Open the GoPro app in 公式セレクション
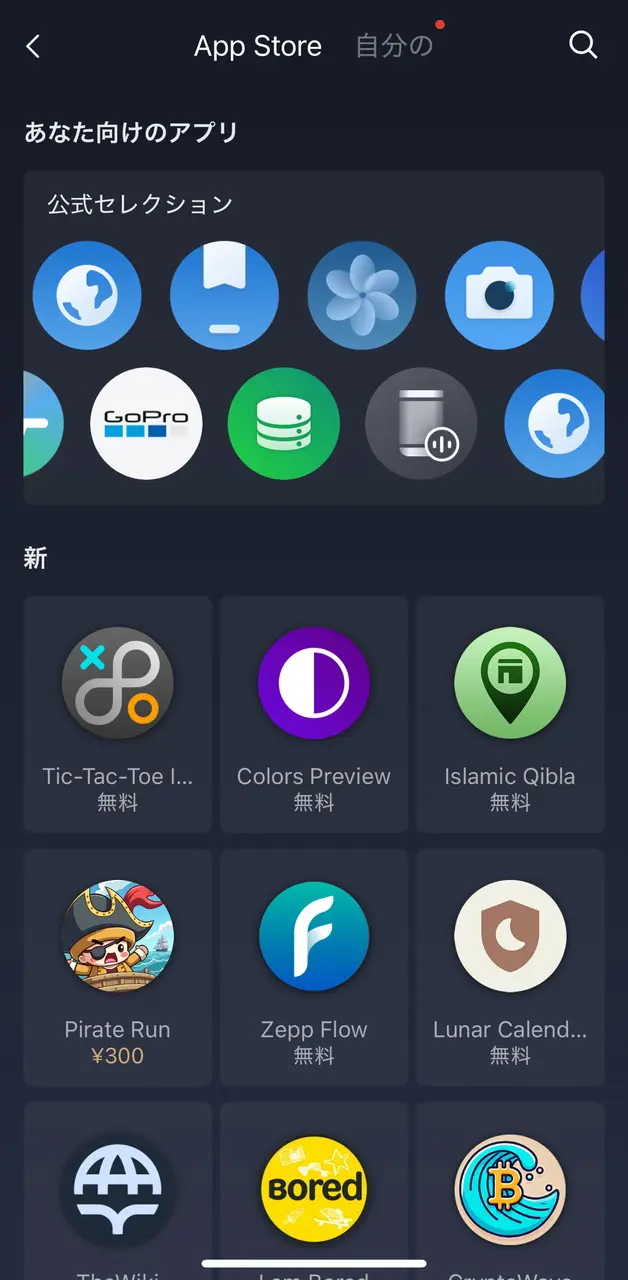The image size is (628, 1280). [146, 424]
